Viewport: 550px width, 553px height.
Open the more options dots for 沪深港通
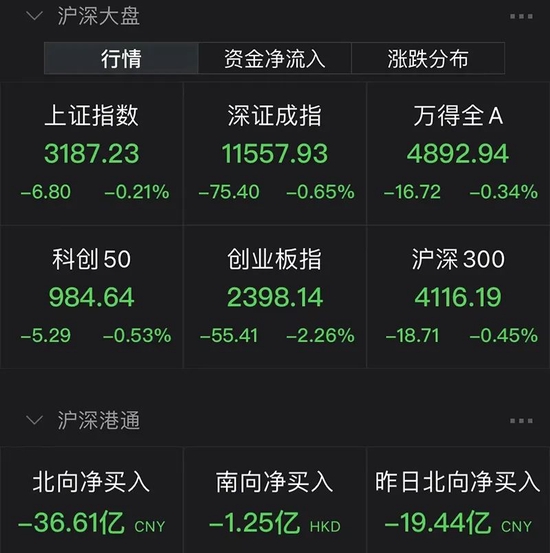pyautogui.click(x=521, y=421)
